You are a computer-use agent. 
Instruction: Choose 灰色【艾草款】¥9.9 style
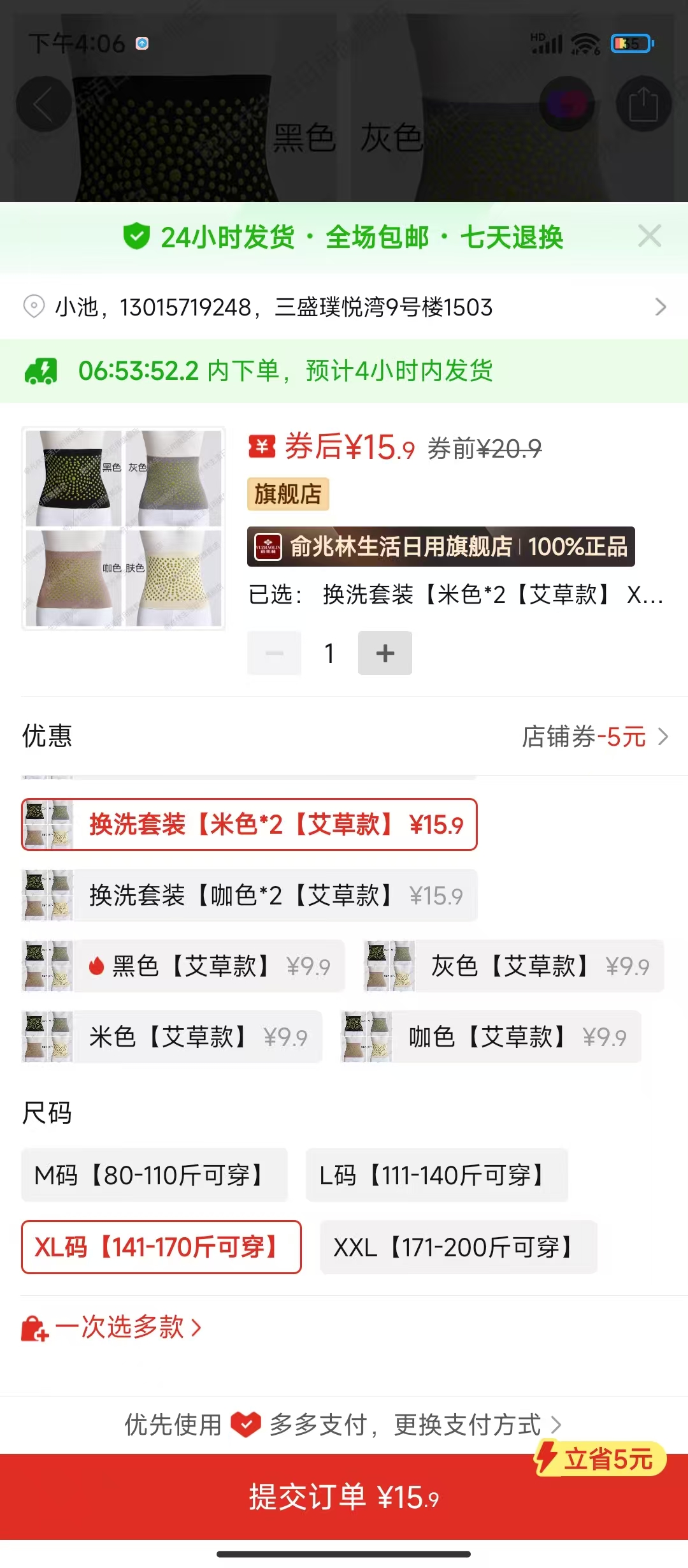(x=513, y=966)
